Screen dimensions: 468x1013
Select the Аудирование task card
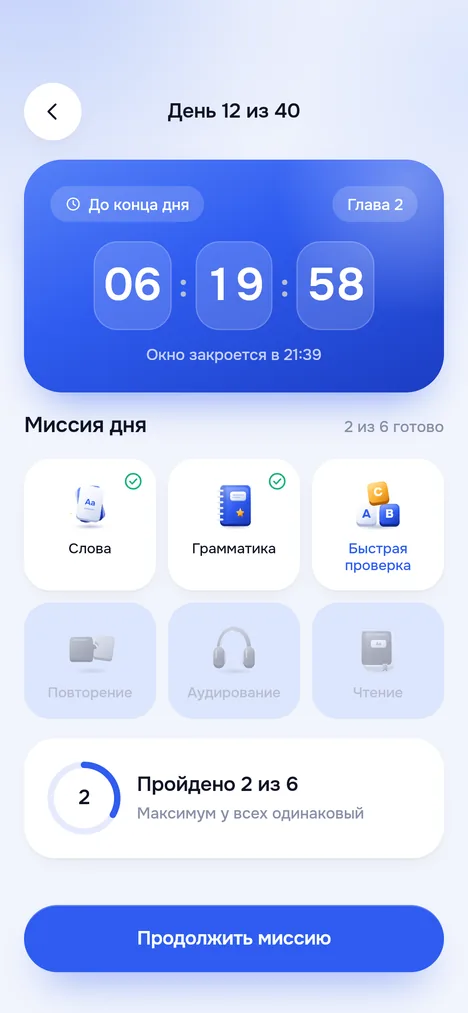(x=234, y=660)
